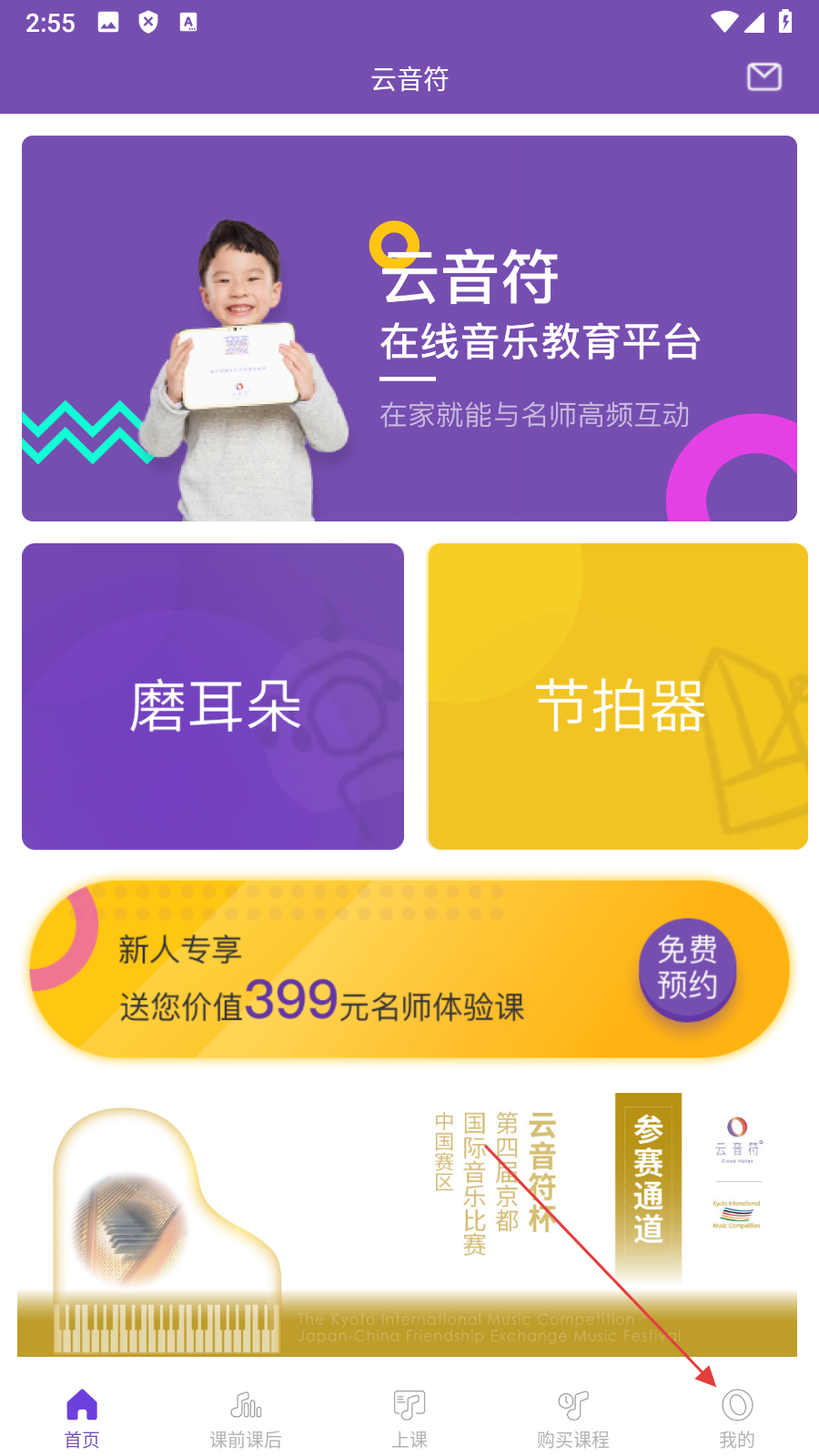Open the 云音符杯 competition banner
The image size is (819, 1456).
pyautogui.click(x=407, y=1224)
